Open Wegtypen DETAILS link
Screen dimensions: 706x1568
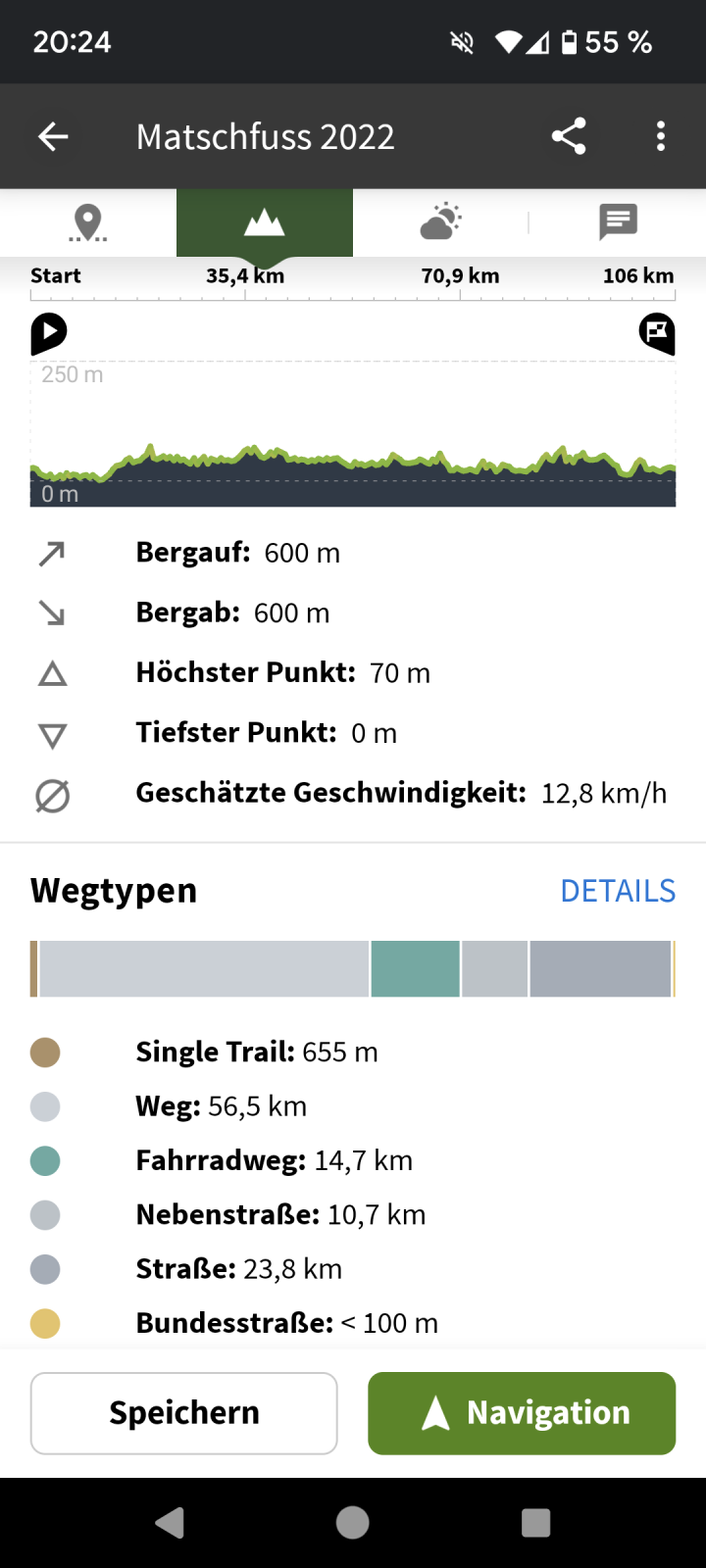click(618, 891)
